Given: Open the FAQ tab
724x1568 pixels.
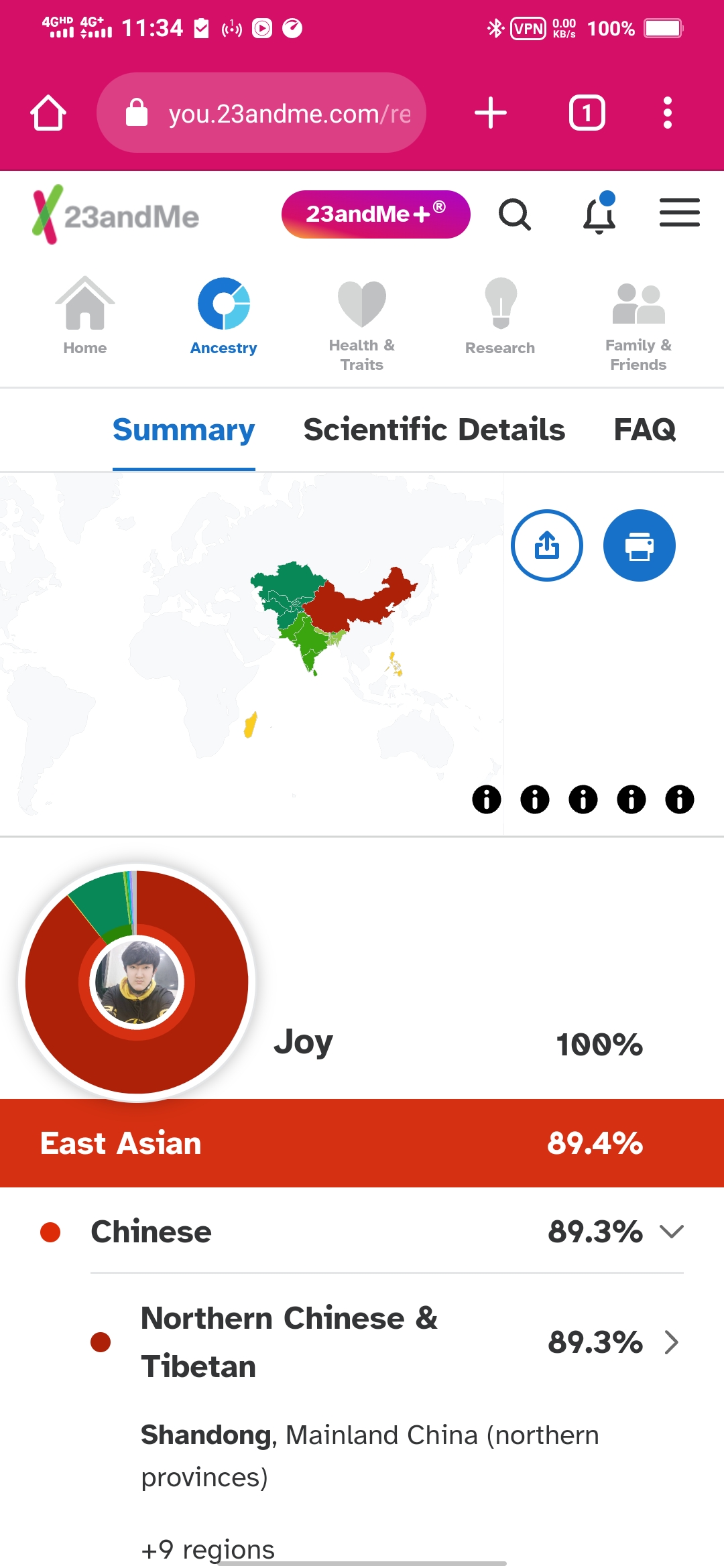Looking at the screenshot, I should 644,430.
